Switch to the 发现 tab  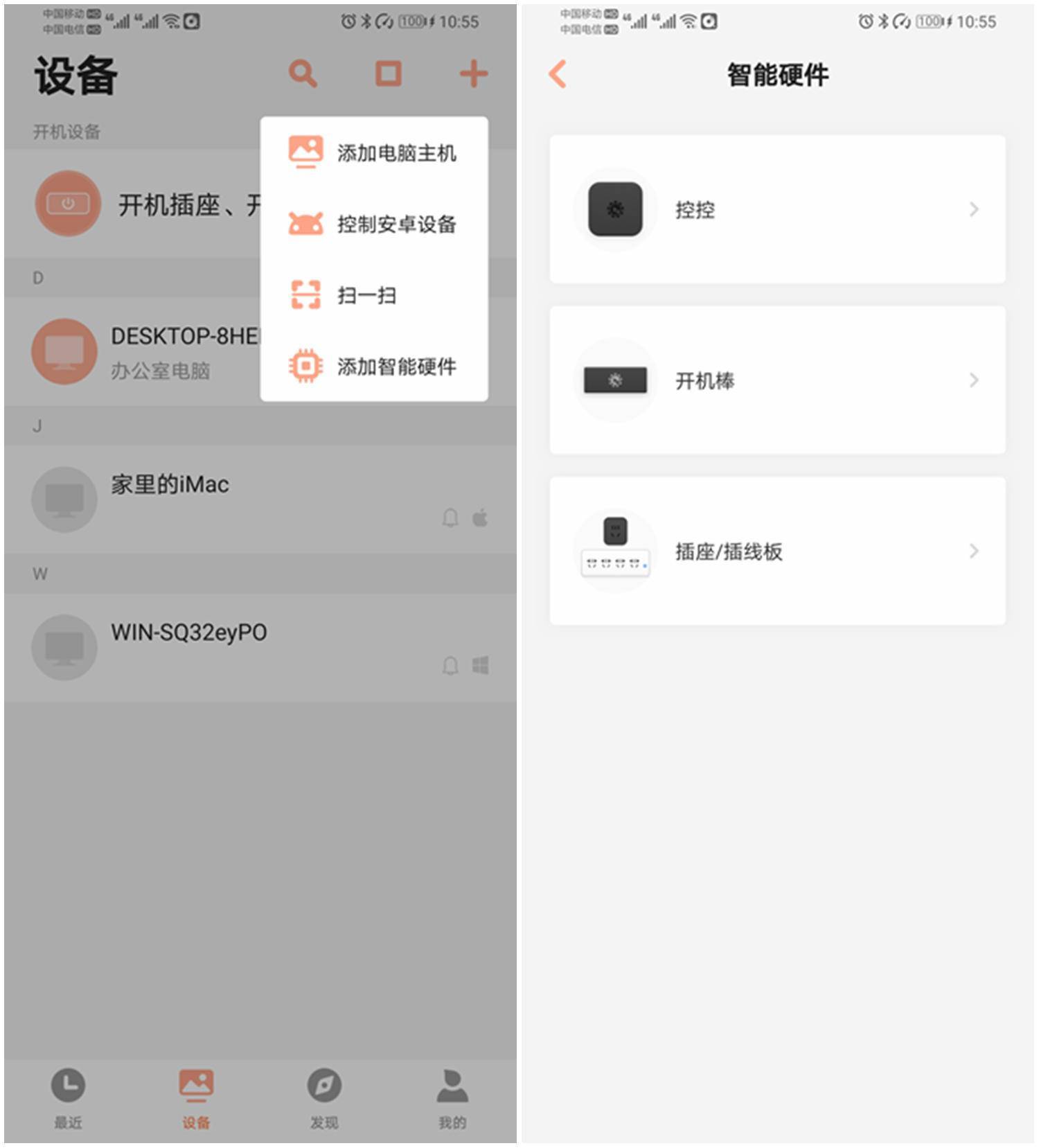coord(324,1098)
